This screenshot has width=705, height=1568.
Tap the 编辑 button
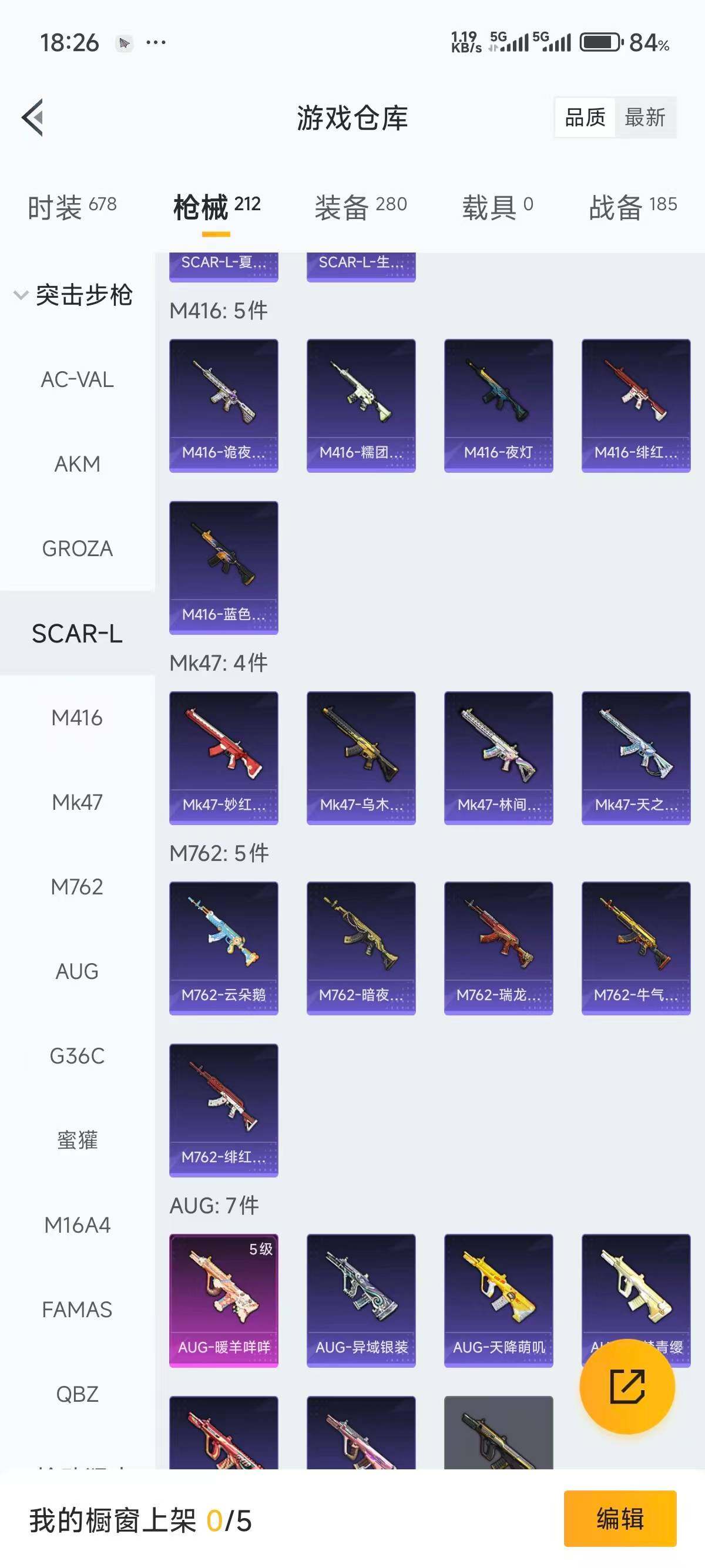620,1519
